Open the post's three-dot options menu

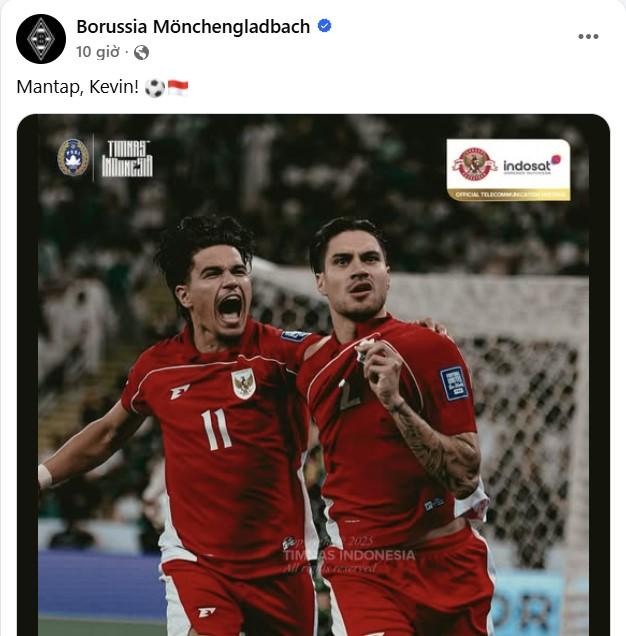coord(588,37)
